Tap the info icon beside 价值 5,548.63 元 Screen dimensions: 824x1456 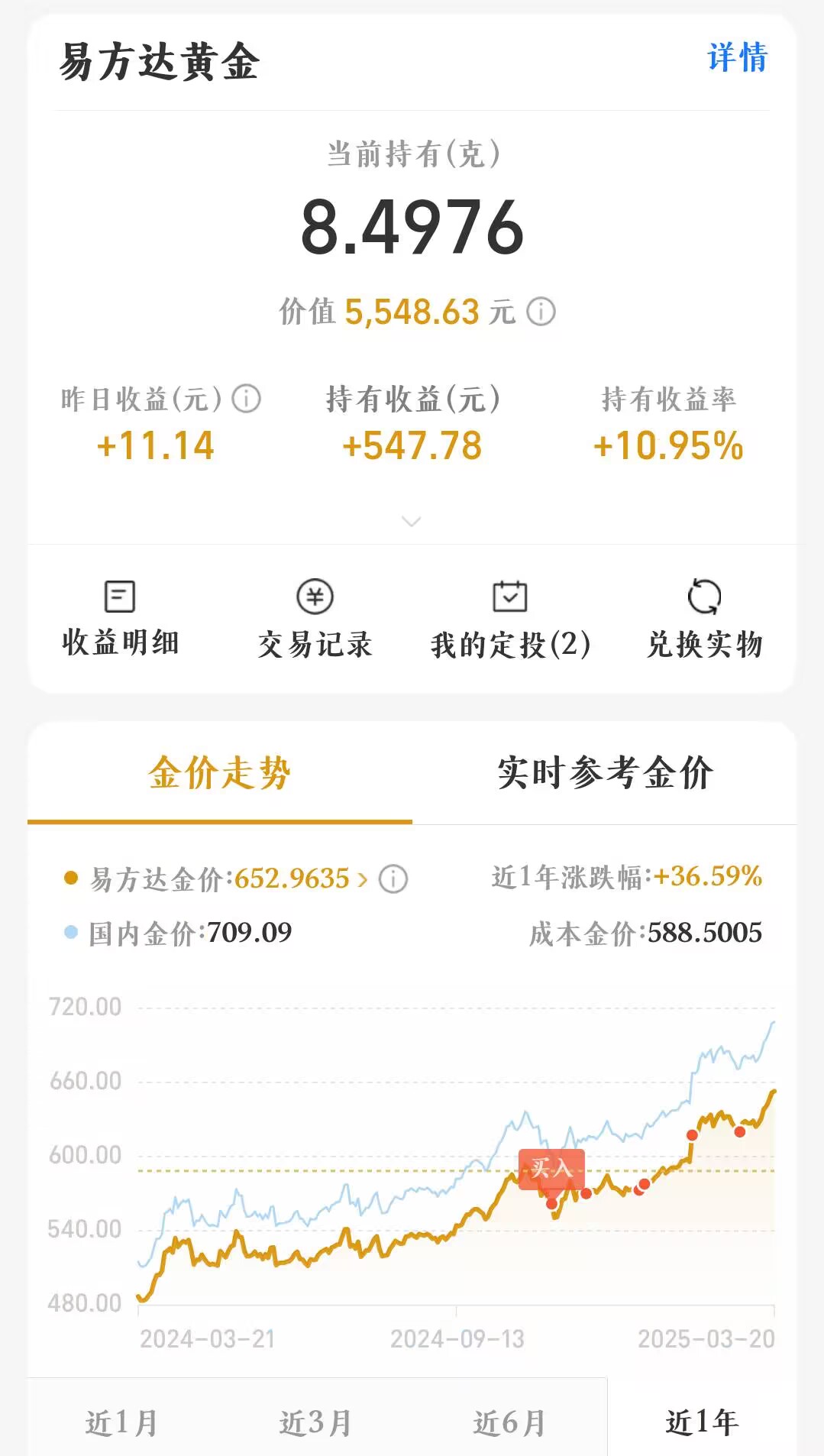[541, 312]
